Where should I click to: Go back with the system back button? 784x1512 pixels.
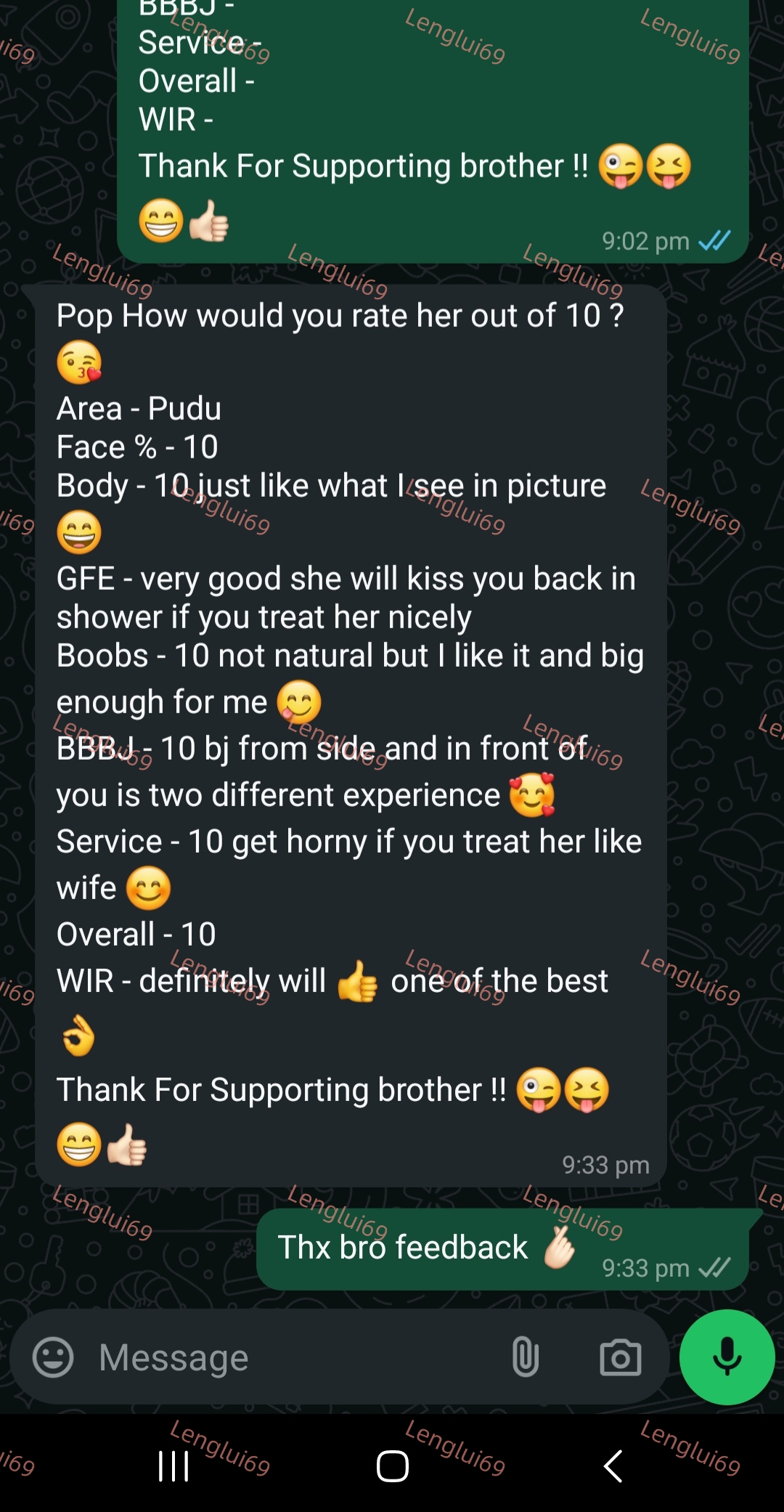pyautogui.click(x=613, y=1466)
